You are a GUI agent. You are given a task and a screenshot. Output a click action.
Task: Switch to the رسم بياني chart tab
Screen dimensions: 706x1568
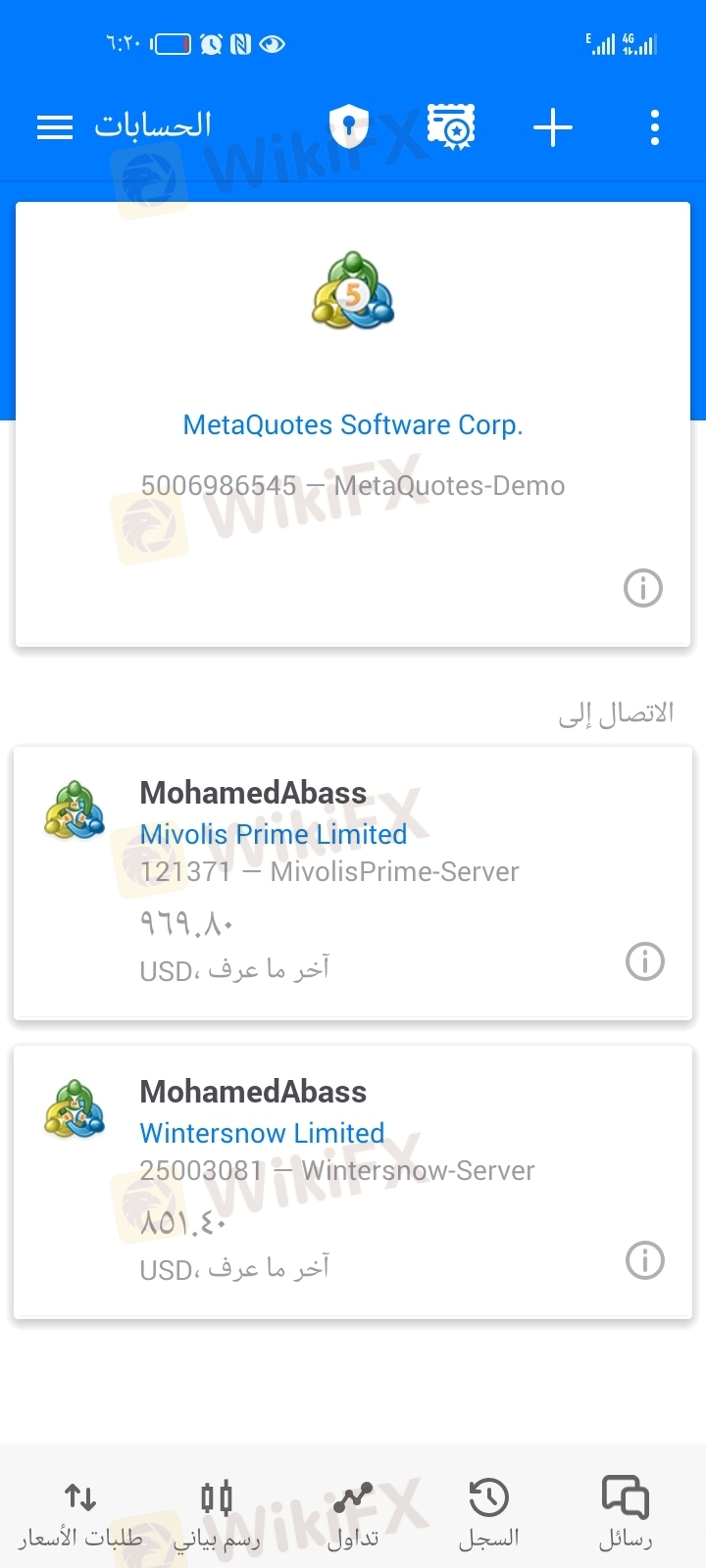click(217, 1514)
